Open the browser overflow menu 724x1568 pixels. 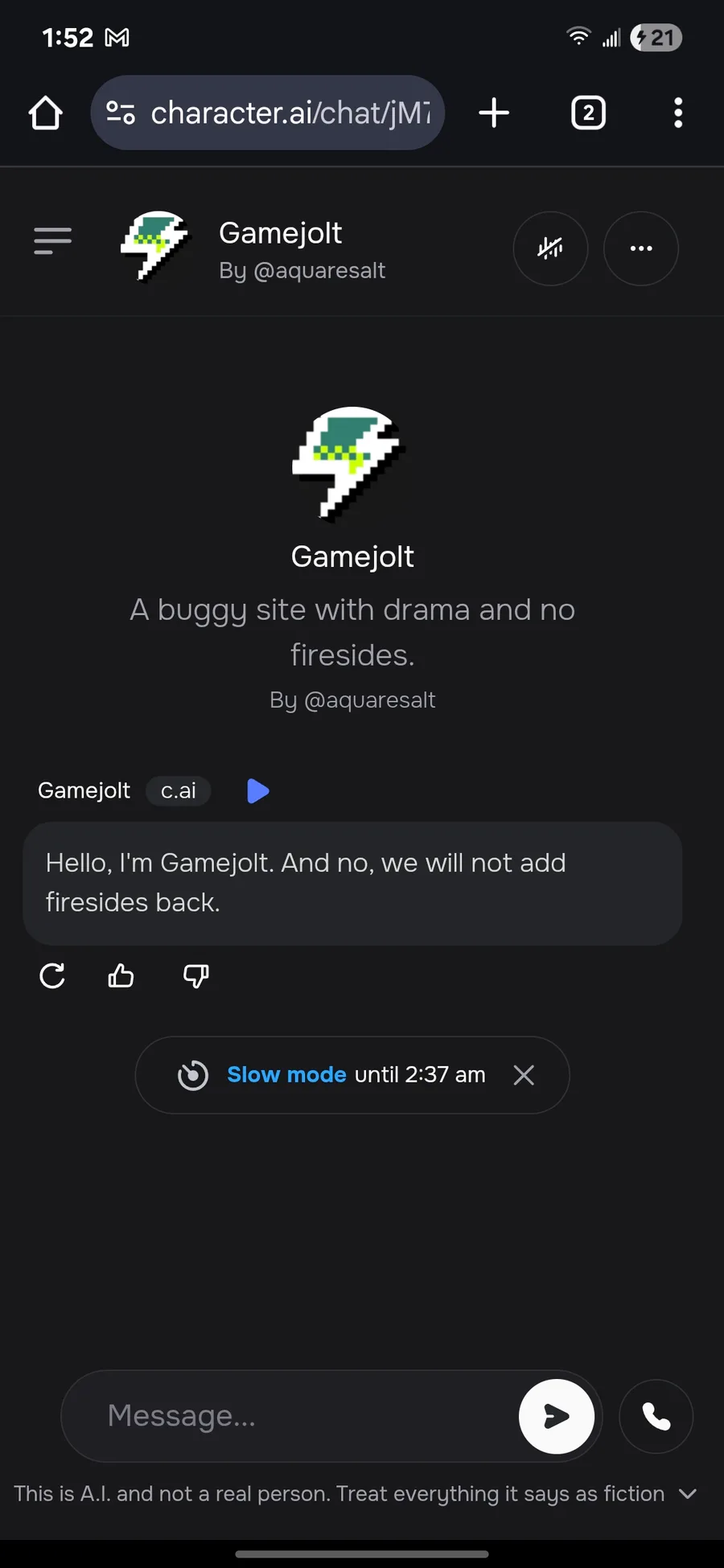pos(678,113)
